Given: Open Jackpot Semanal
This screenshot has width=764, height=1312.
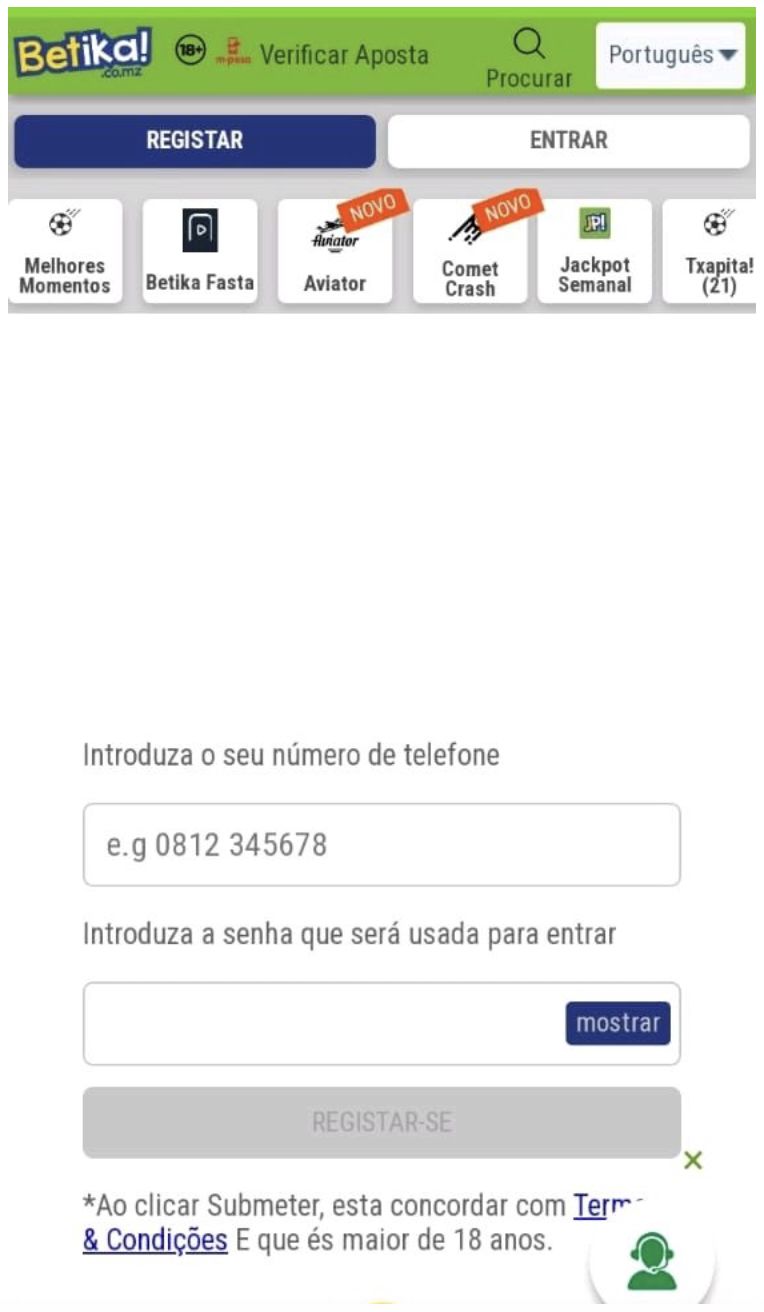Looking at the screenshot, I should tap(595, 251).
